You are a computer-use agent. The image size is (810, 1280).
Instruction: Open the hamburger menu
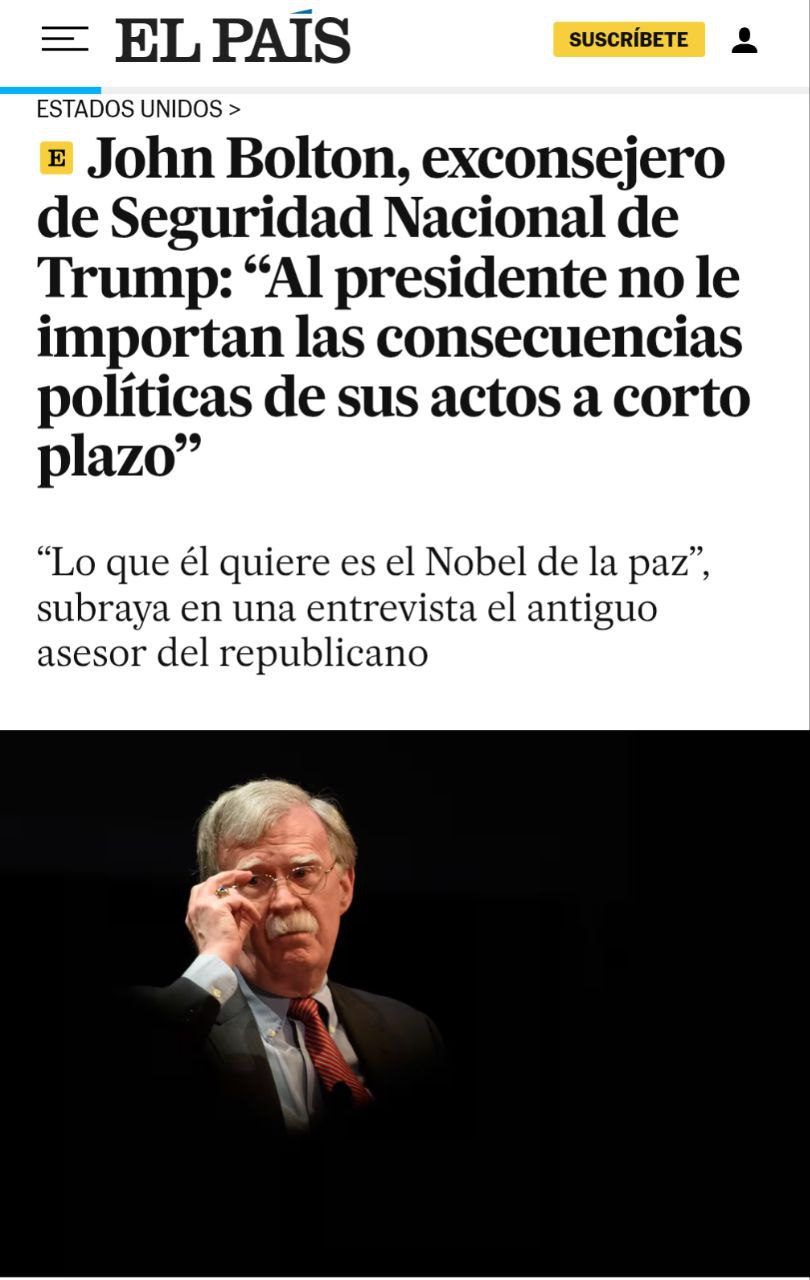click(x=65, y=40)
